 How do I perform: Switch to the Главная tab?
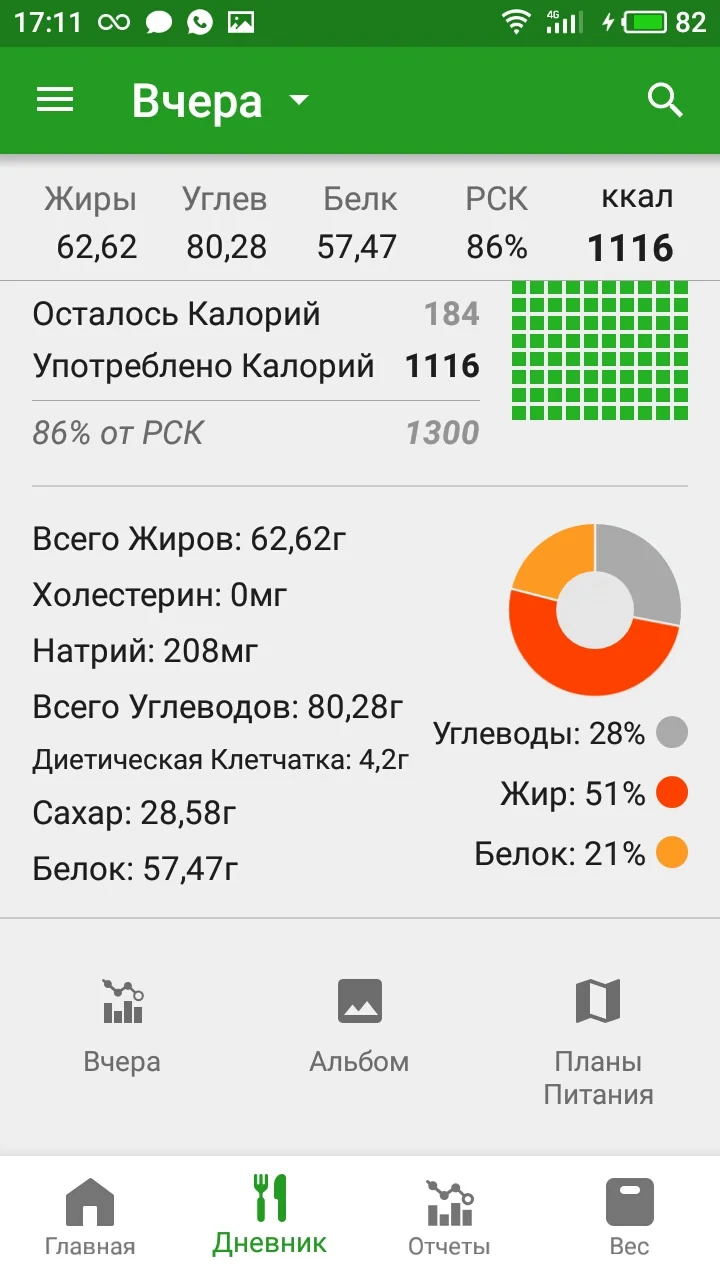90,1216
